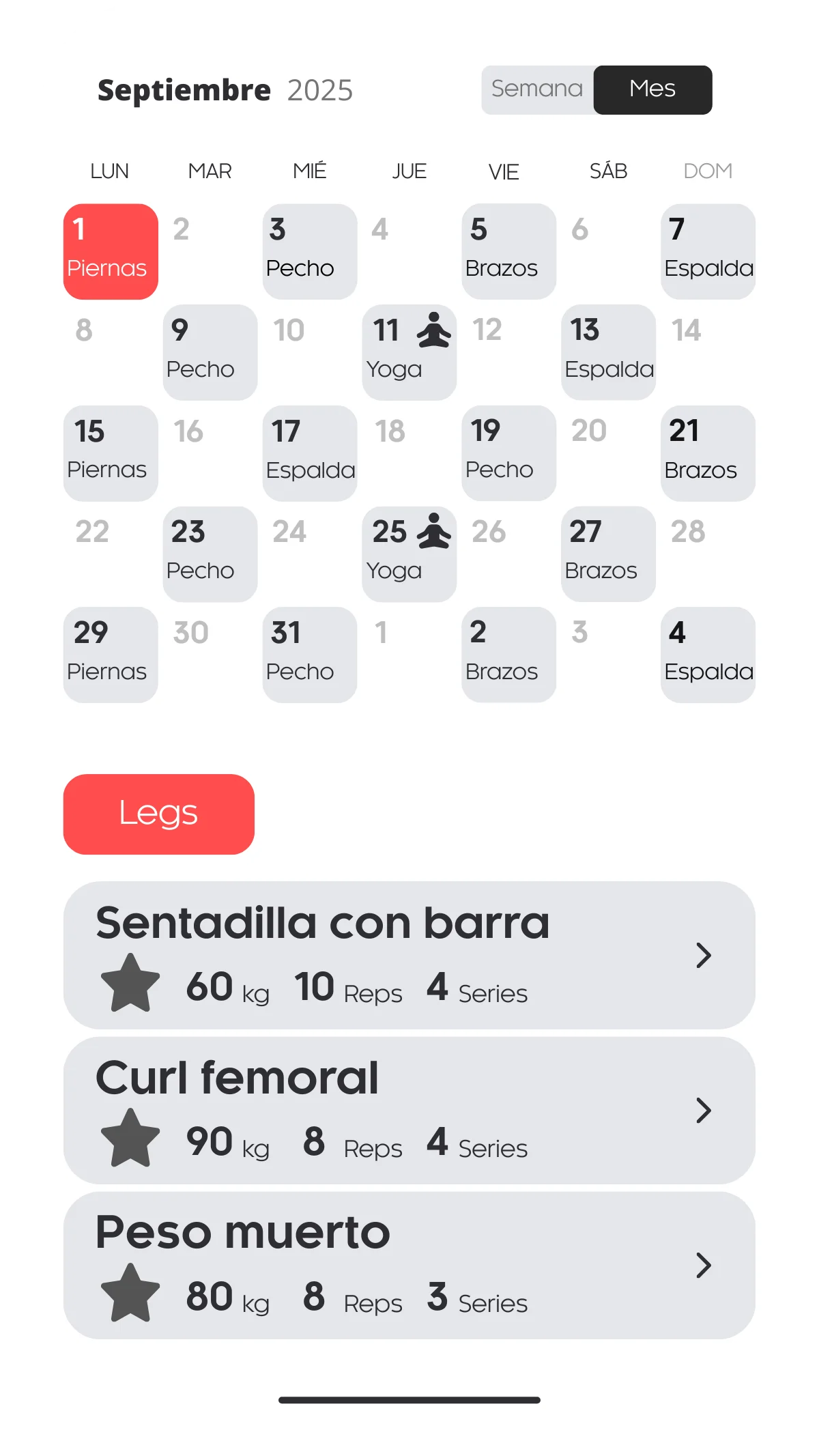The image size is (819, 1456).
Task: Choose day 25 Yoga session
Action: click(409, 554)
